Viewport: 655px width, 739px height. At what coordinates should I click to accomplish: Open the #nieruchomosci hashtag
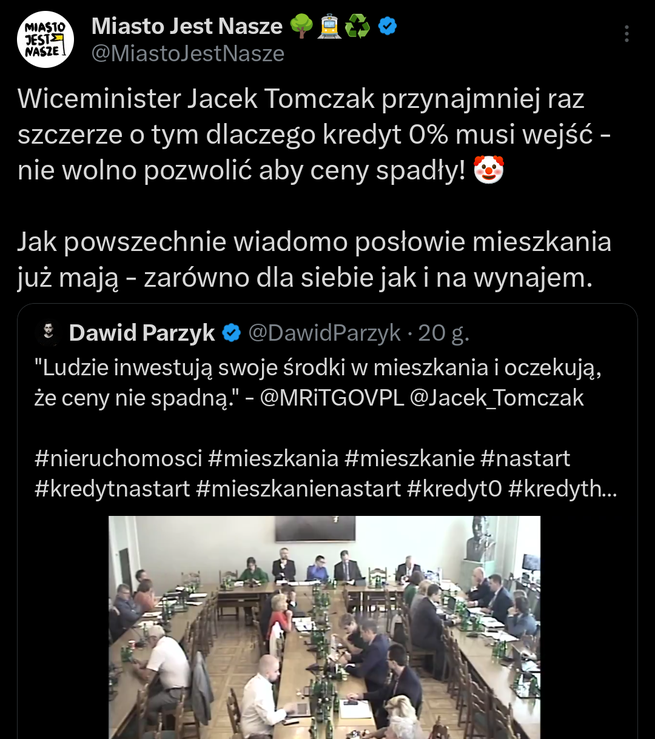click(x=117, y=459)
